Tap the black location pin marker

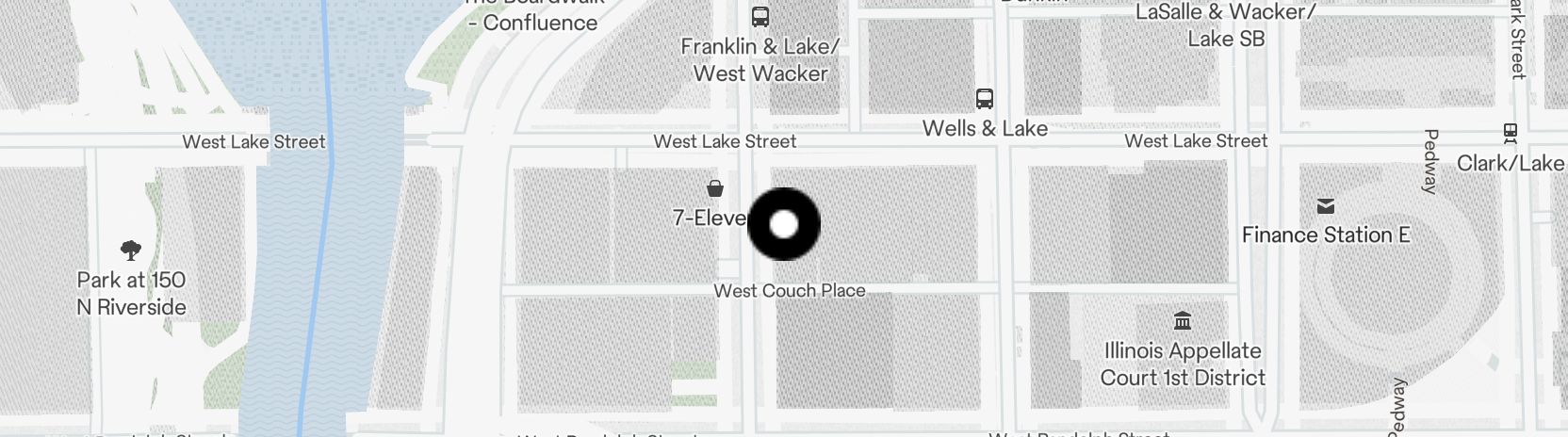click(x=784, y=224)
